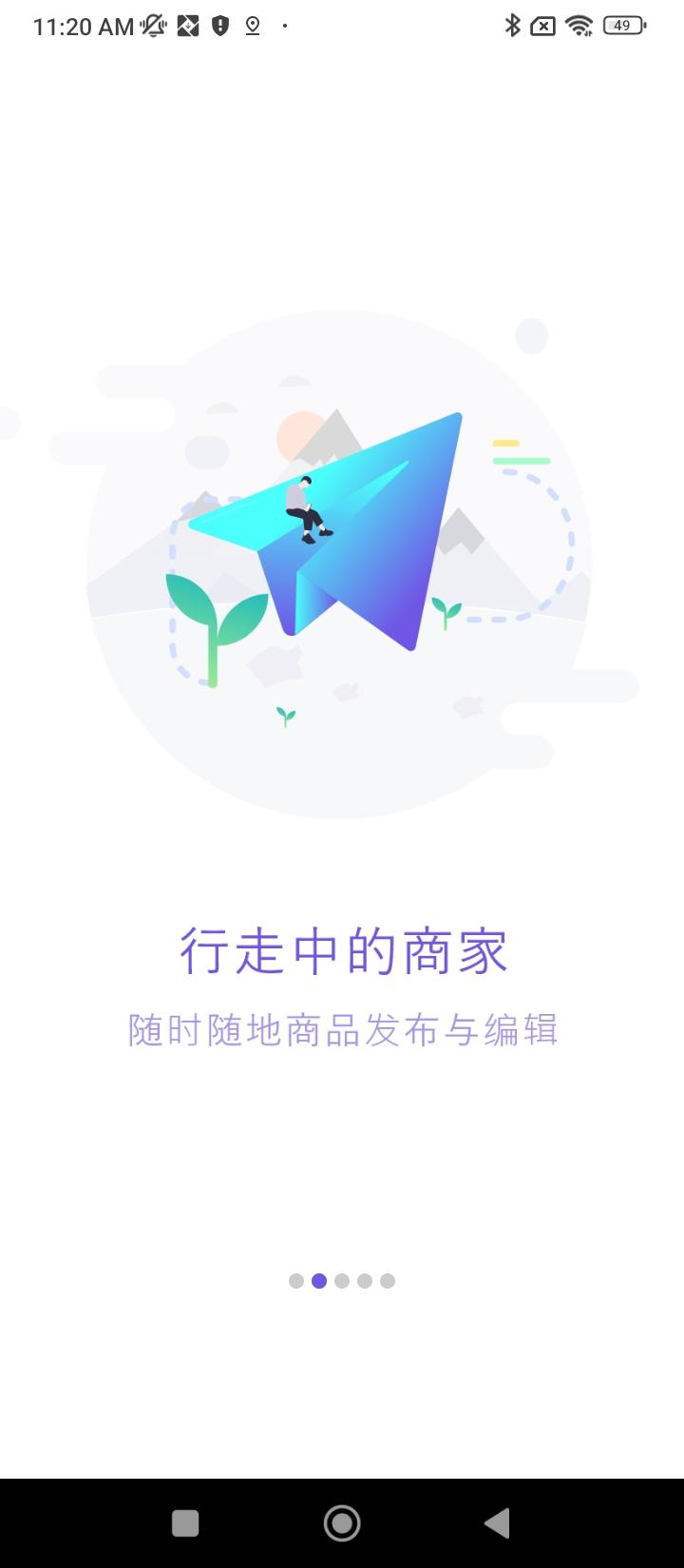
Task: Tap the battery indicator showing 49
Action: click(x=624, y=26)
